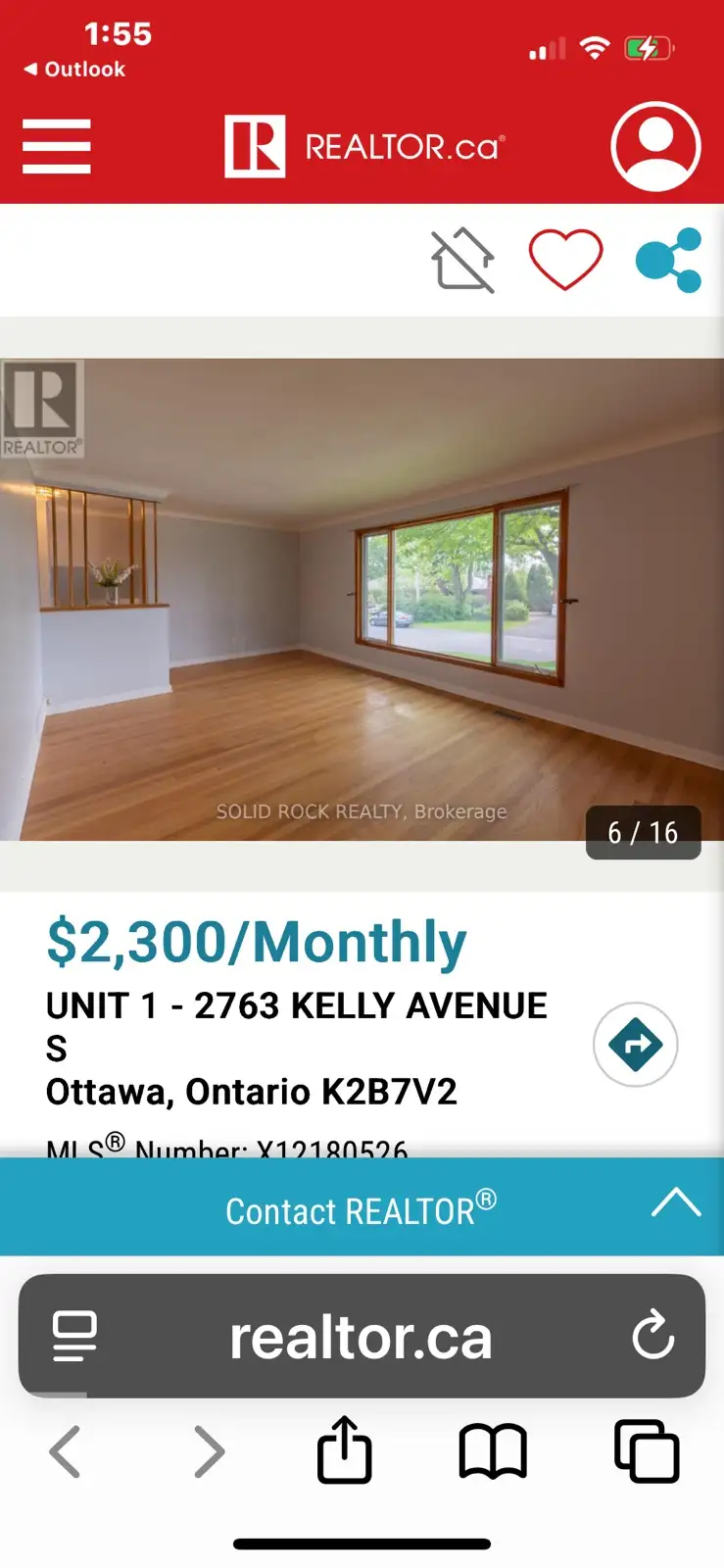Tap the realtor.ca address bar
724x1568 pixels.
pos(362,1337)
